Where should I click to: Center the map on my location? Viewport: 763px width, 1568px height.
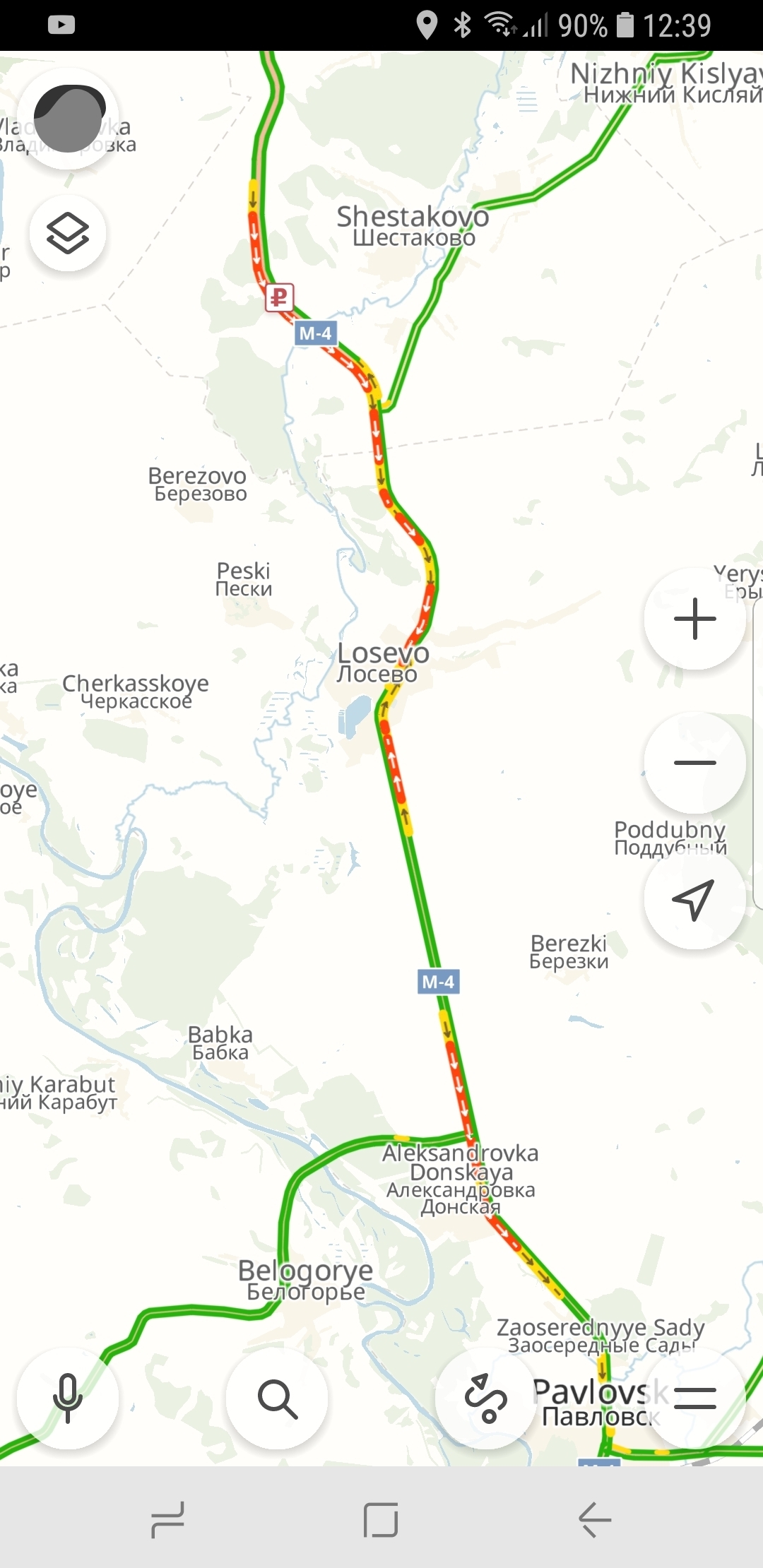695,898
